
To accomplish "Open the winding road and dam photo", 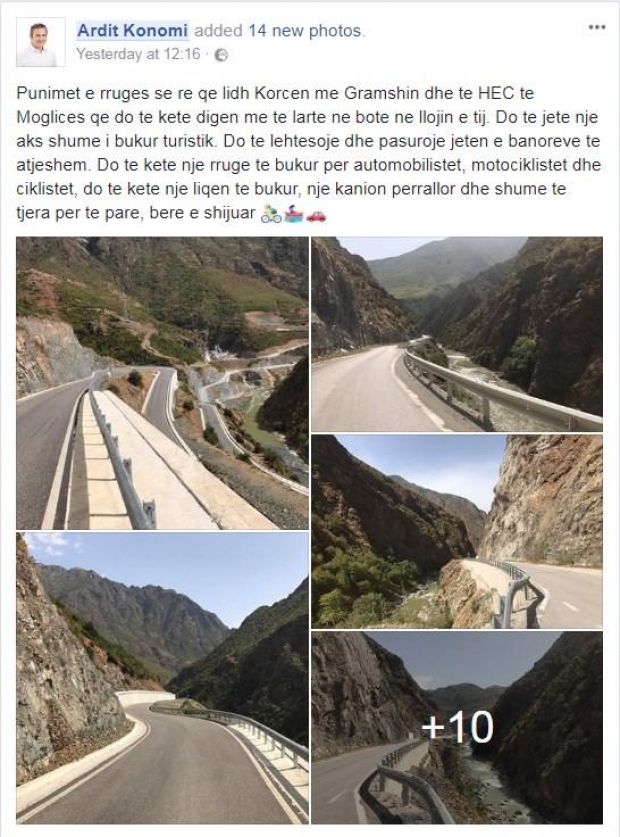I will point(162,383).
